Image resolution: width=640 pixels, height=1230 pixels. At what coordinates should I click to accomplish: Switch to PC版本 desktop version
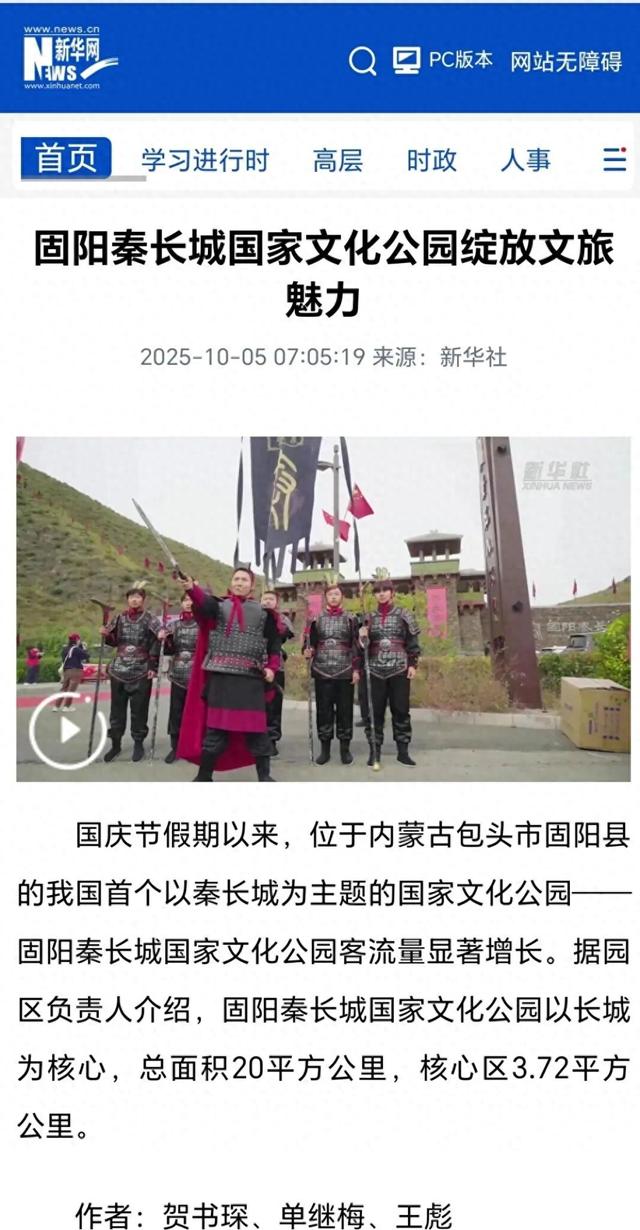443,61
